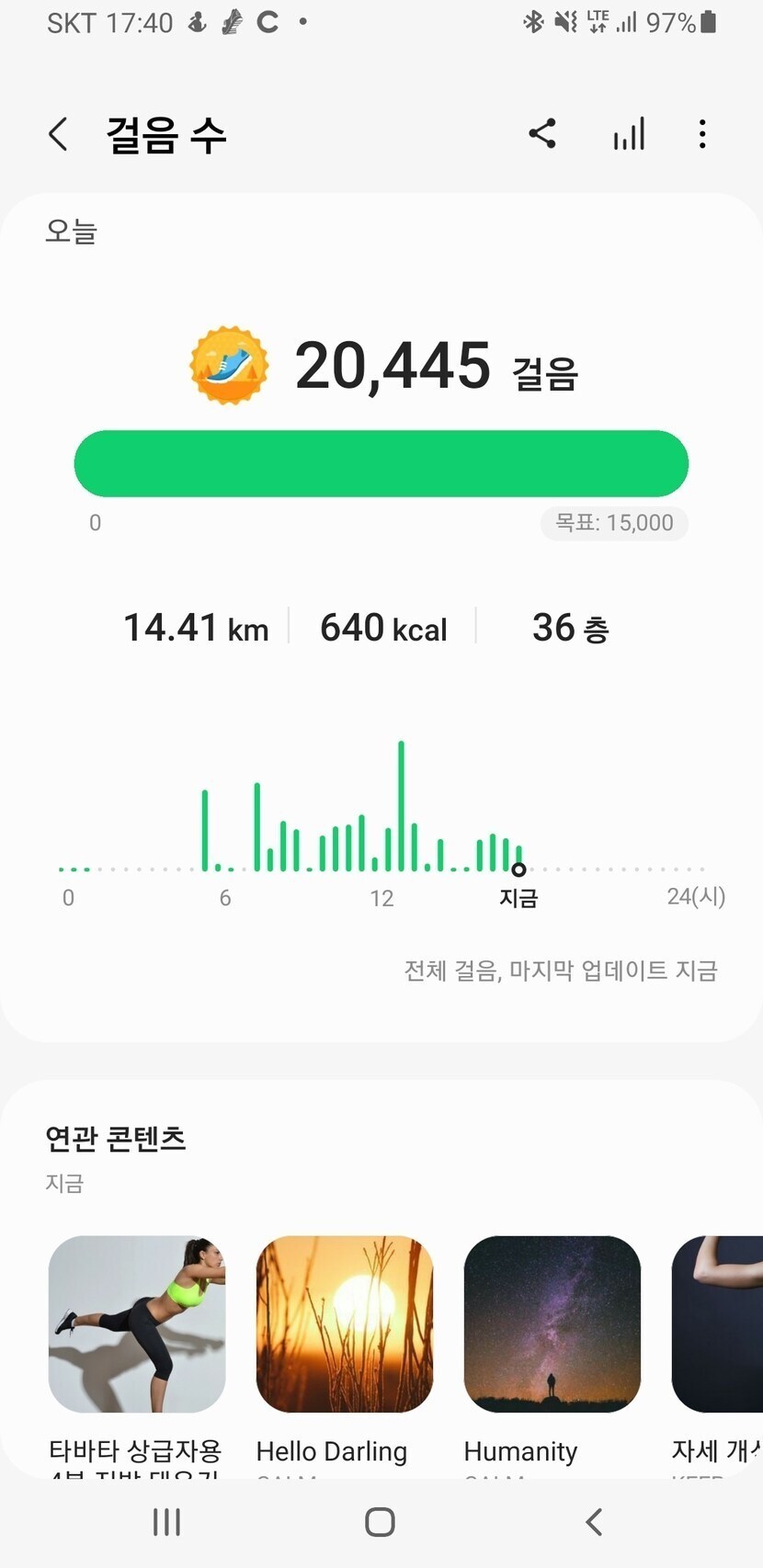The height and width of the screenshot is (1568, 763).
Task: Open the step trends chart icon
Action: point(630,134)
